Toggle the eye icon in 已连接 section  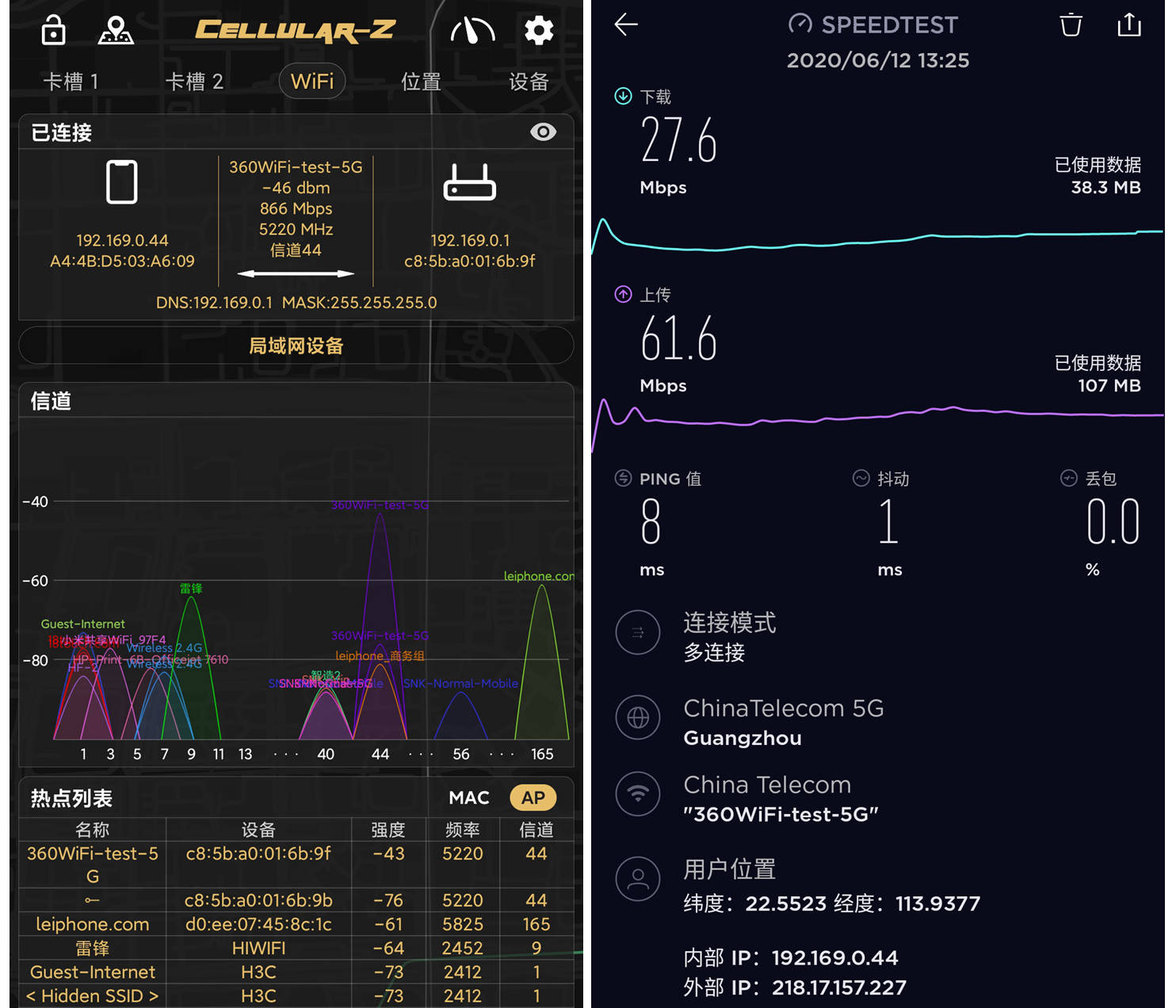543,132
